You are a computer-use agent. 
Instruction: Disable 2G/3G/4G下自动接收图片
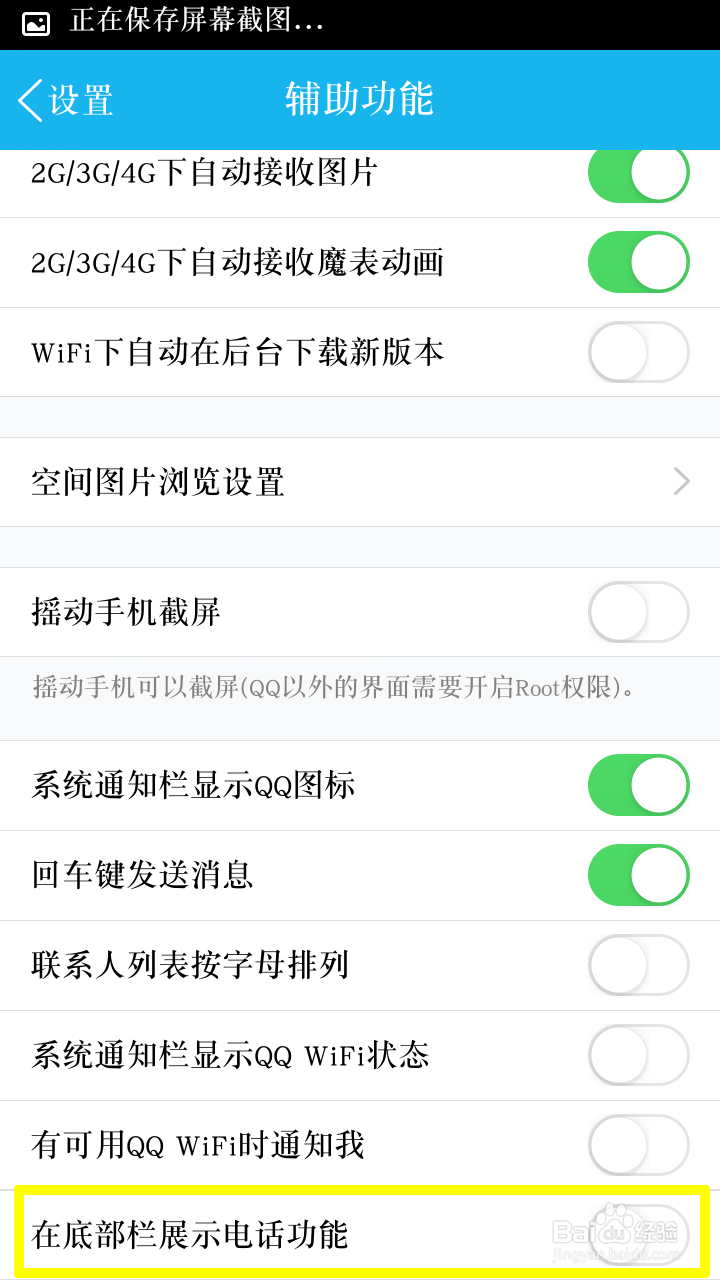point(639,174)
